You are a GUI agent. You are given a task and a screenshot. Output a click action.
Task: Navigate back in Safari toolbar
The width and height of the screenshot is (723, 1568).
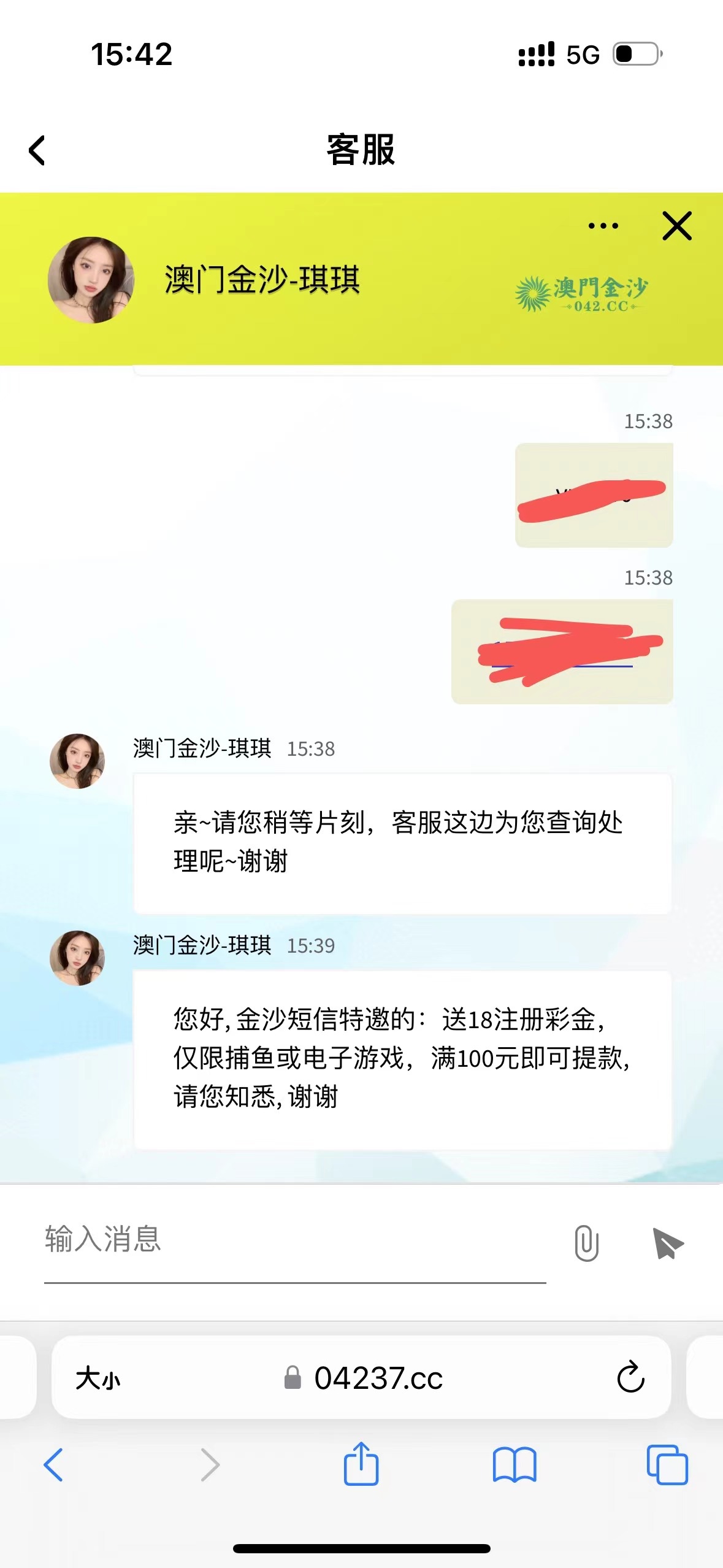click(53, 1464)
